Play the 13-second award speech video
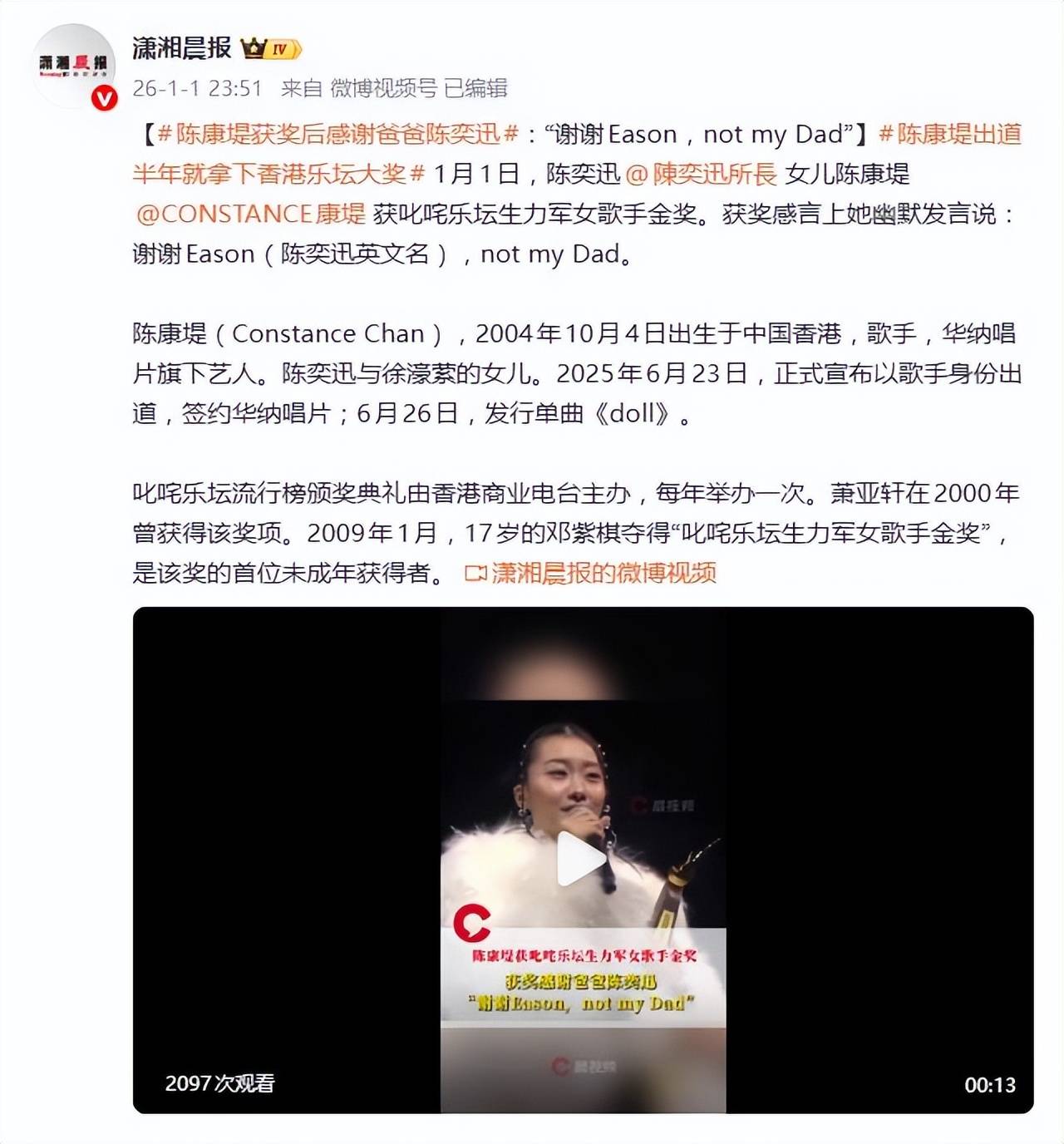 582,859
